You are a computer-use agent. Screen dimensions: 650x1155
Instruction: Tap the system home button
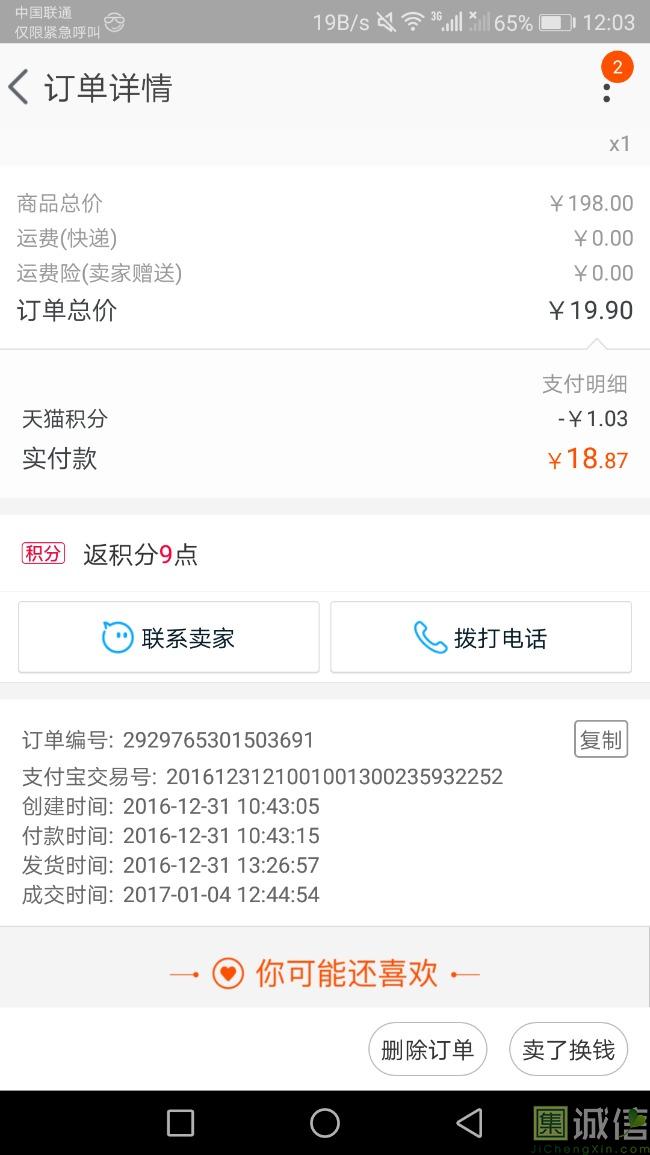(325, 1123)
